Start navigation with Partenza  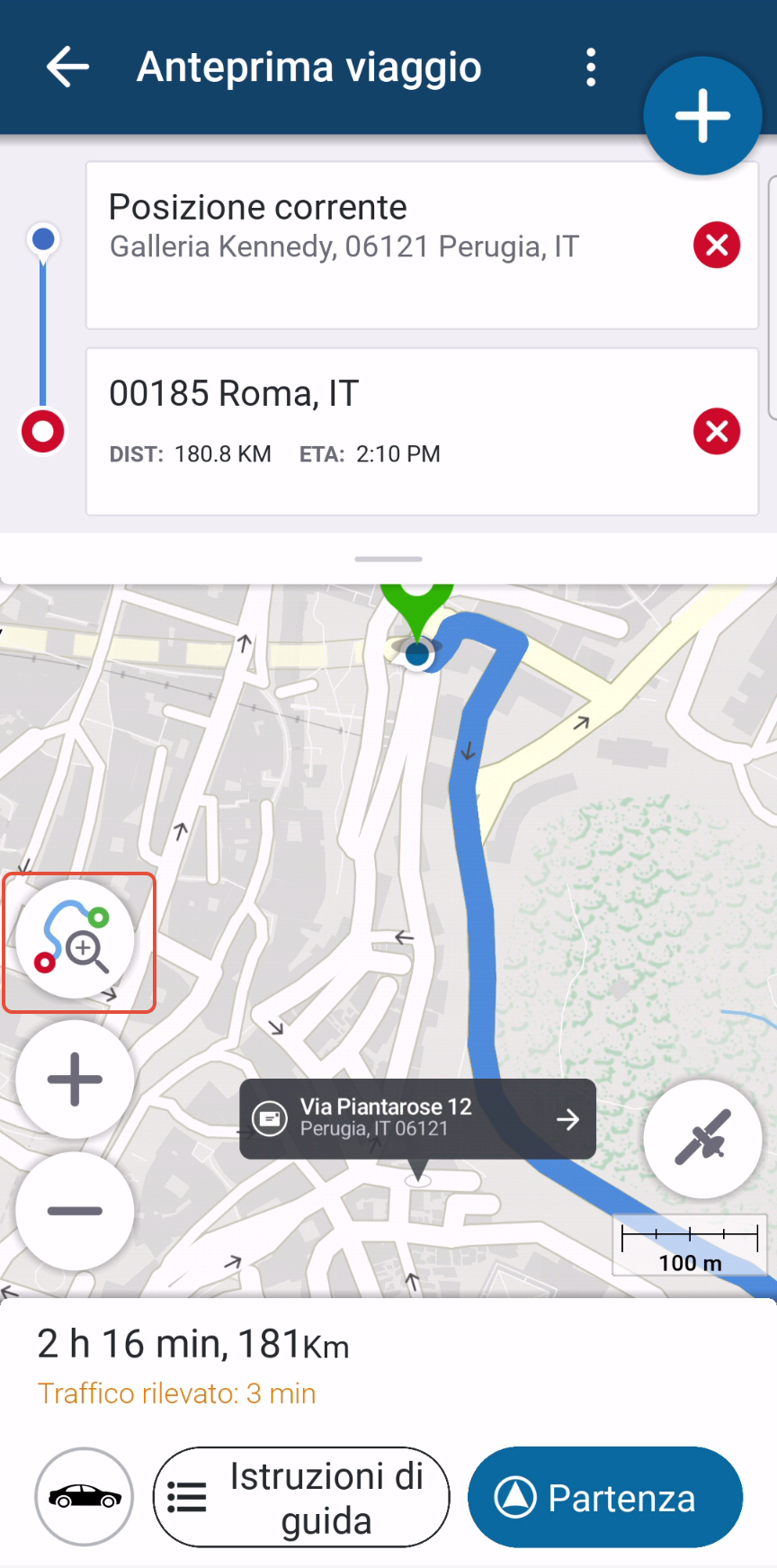(x=604, y=1497)
